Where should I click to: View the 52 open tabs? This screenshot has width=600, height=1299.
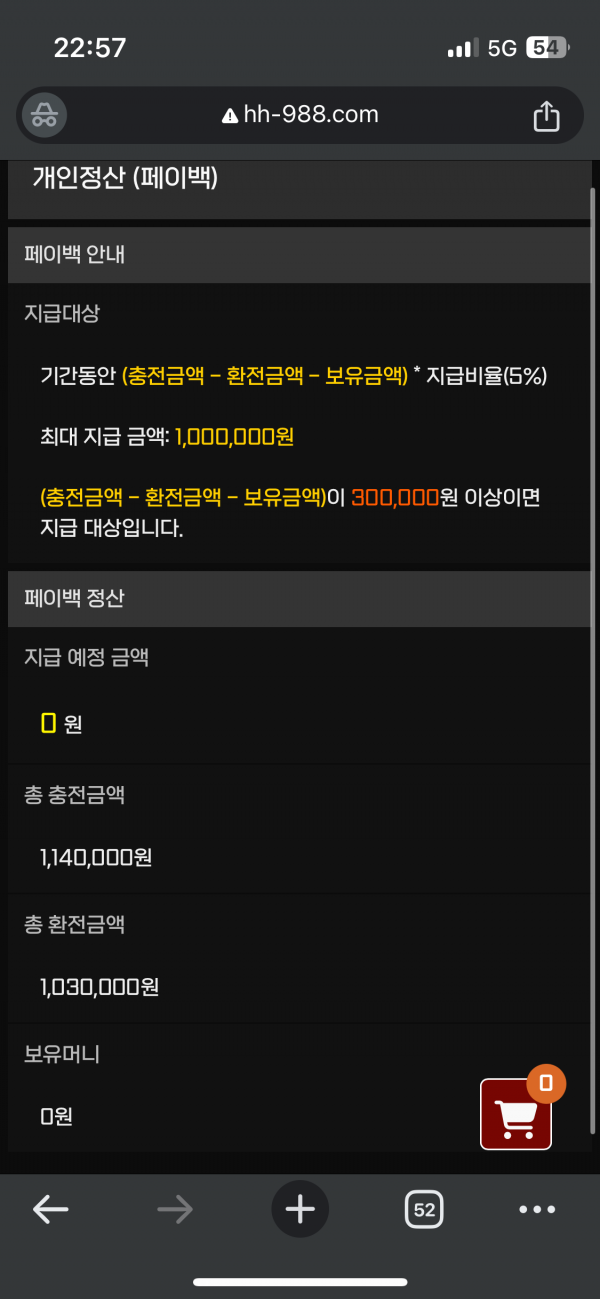pos(424,1209)
